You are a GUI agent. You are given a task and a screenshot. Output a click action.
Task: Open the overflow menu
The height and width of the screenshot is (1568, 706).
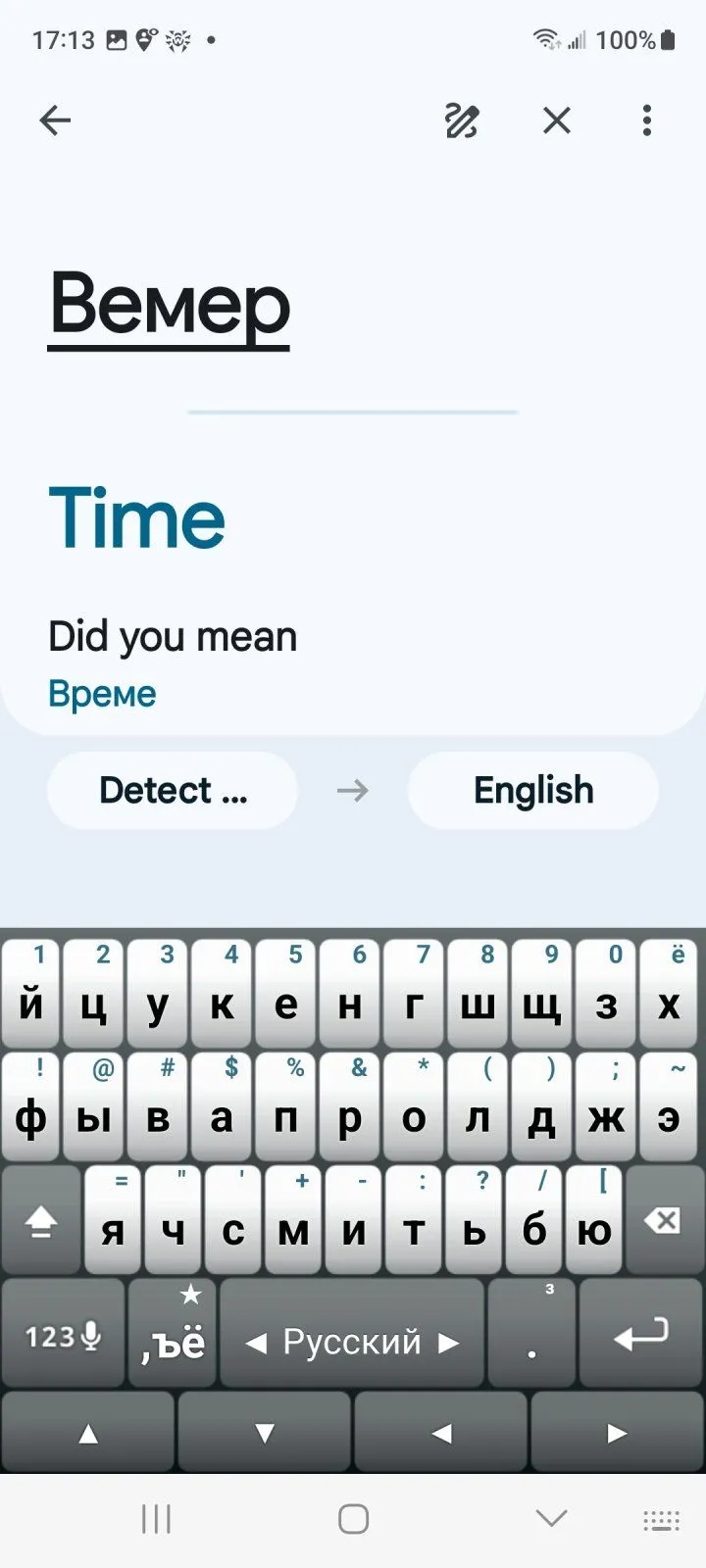pyautogui.click(x=646, y=121)
